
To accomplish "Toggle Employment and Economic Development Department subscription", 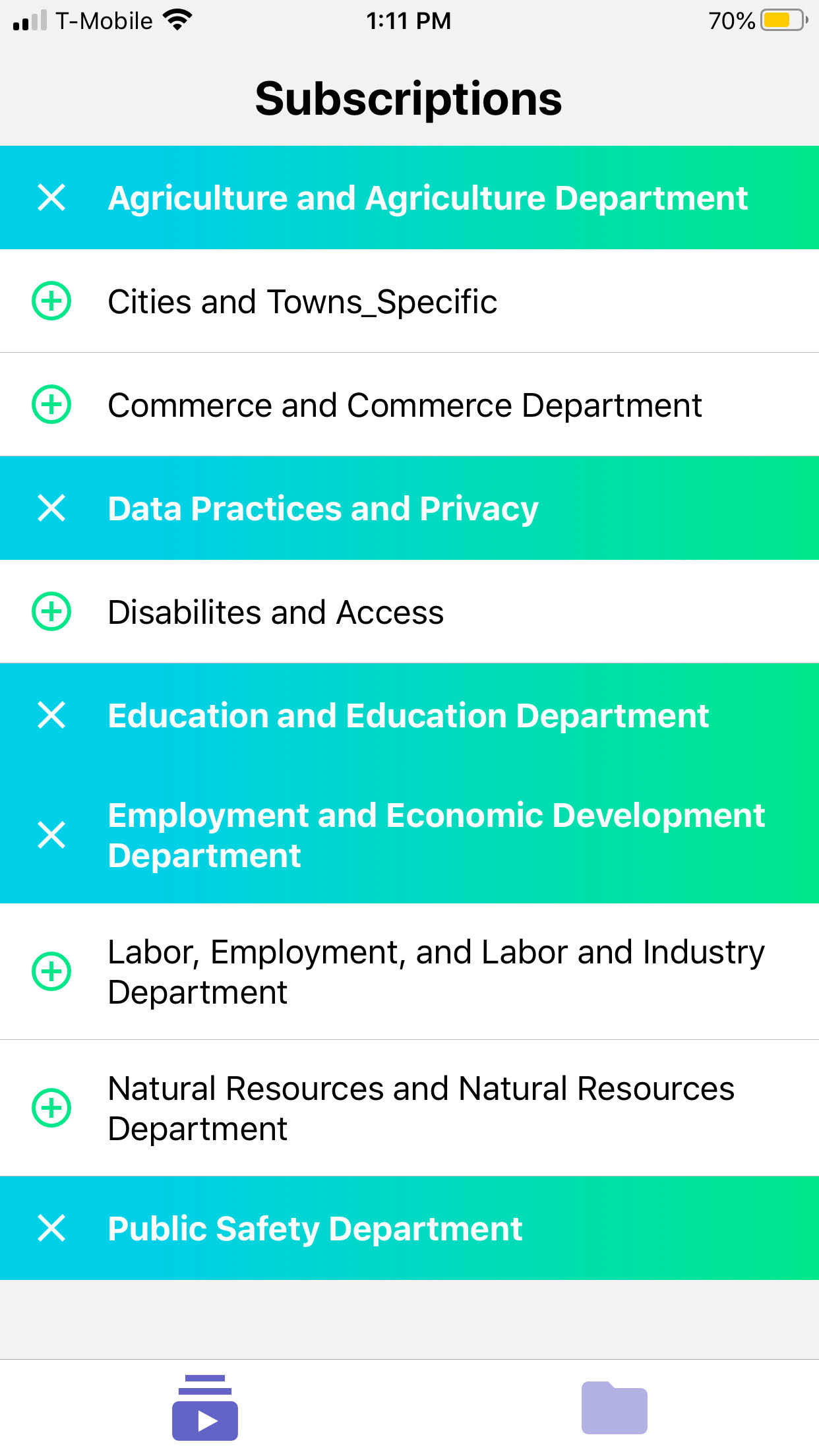I will (x=51, y=835).
